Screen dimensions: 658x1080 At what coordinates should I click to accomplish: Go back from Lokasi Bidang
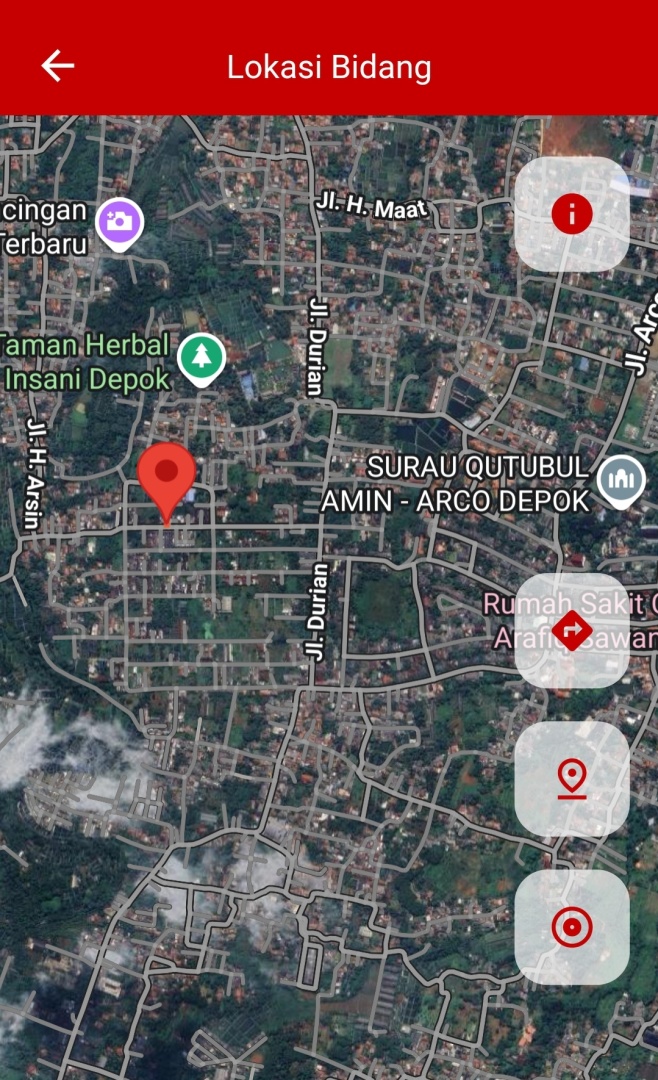(x=58, y=66)
